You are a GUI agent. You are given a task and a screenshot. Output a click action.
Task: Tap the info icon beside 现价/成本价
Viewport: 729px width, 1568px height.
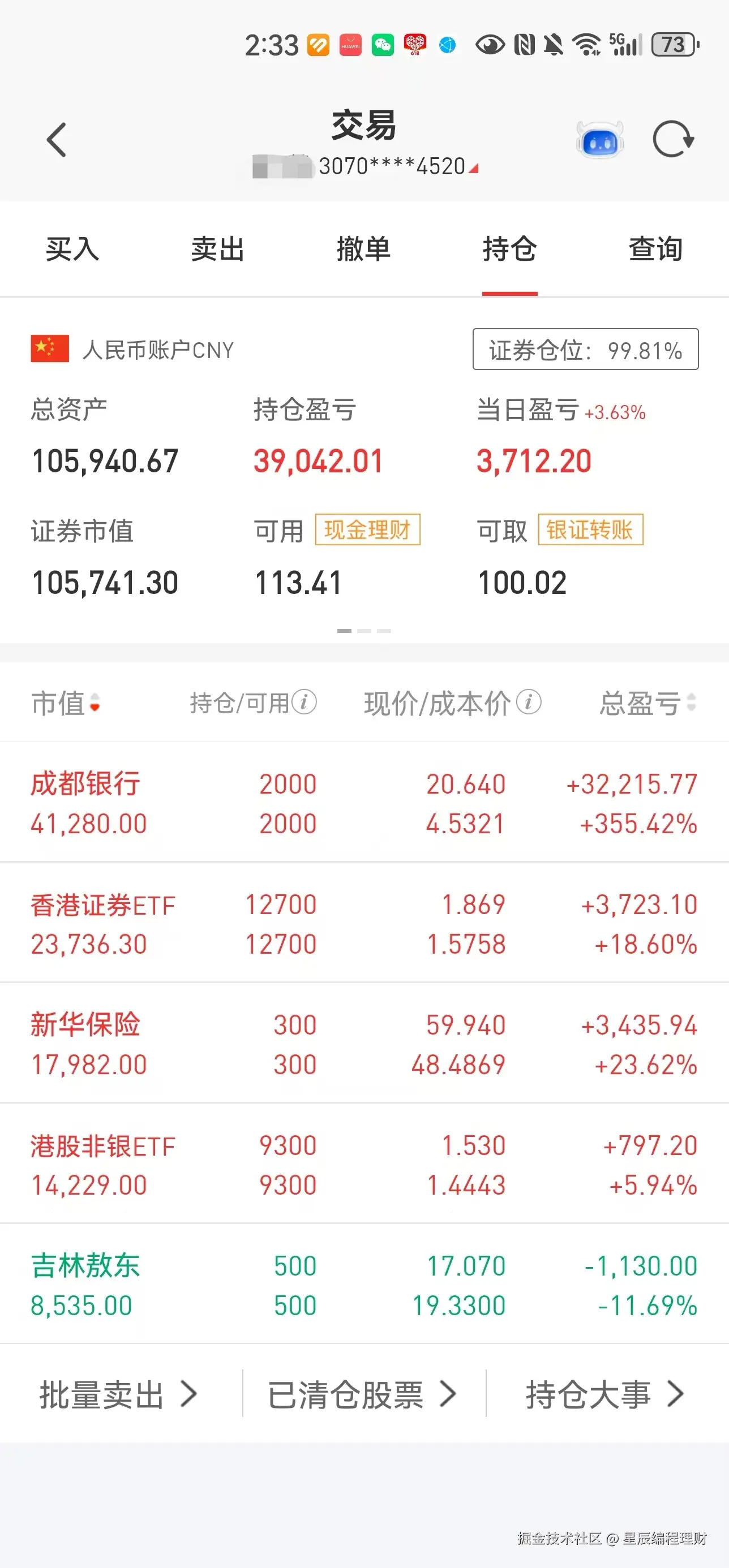529,701
